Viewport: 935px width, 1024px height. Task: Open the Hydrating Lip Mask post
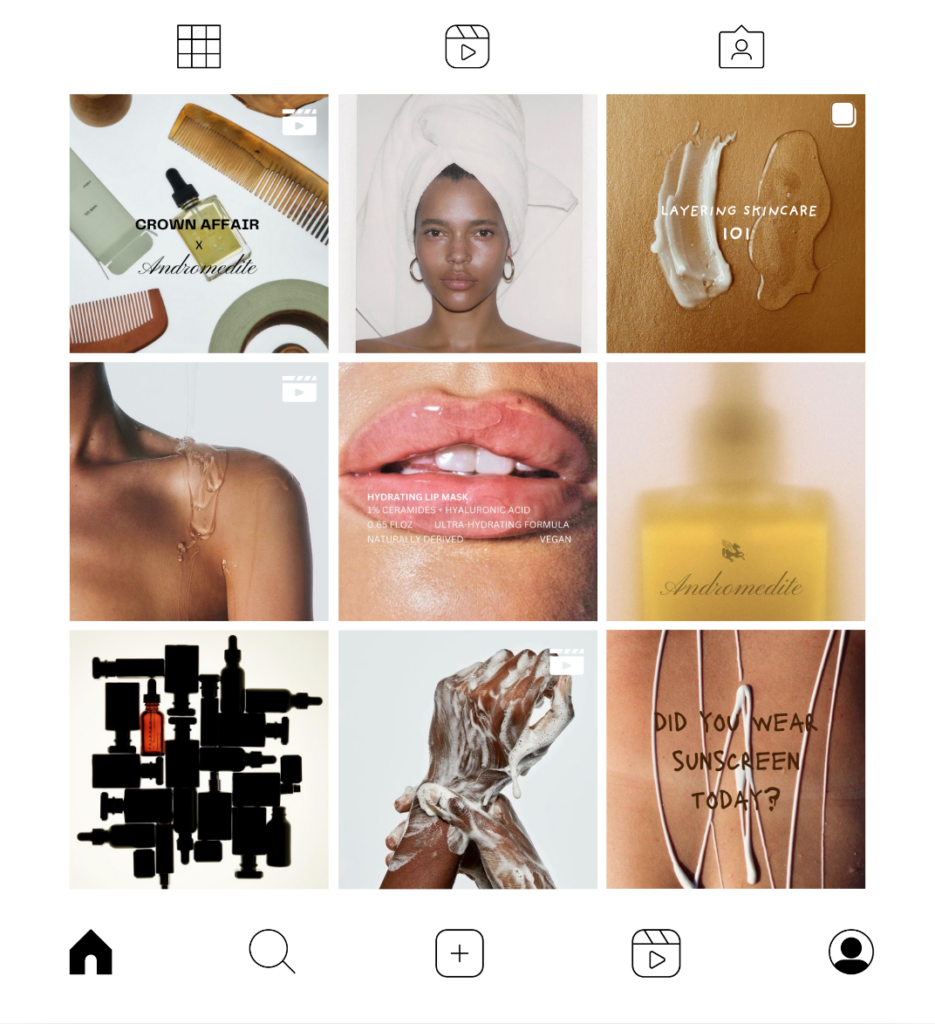pos(467,491)
